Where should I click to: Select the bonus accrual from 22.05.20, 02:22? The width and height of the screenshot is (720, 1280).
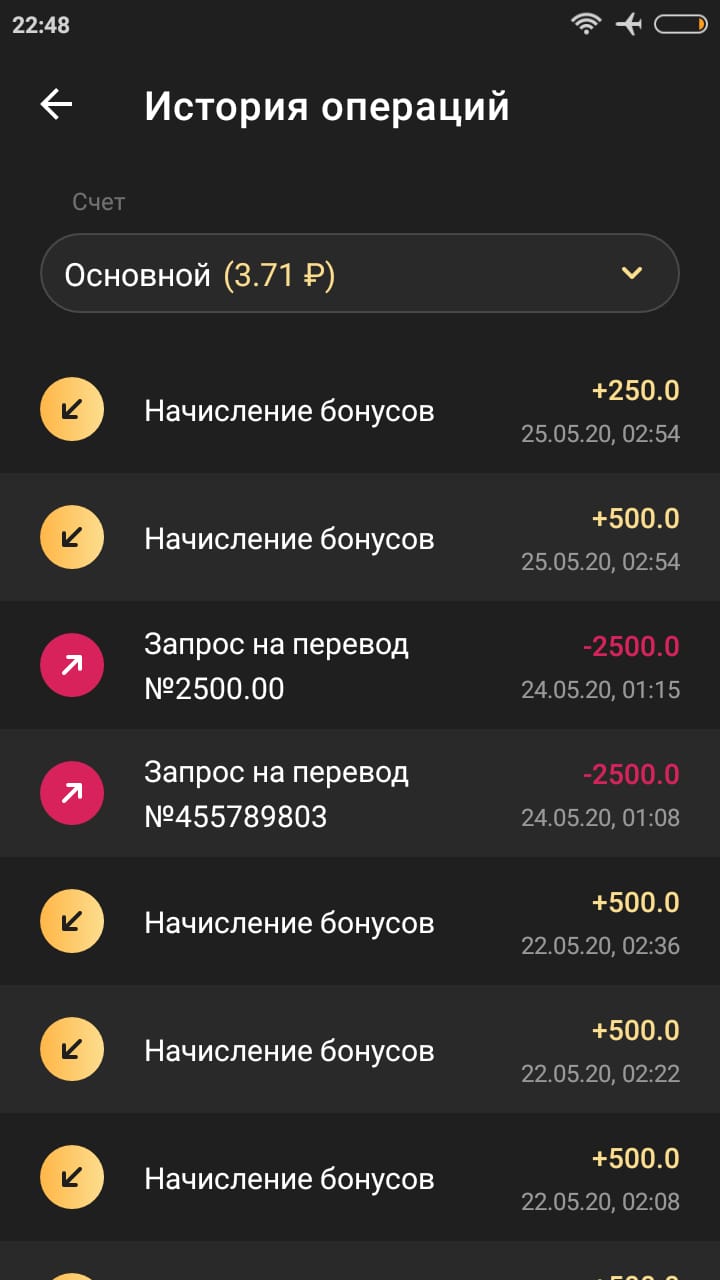pos(360,1050)
